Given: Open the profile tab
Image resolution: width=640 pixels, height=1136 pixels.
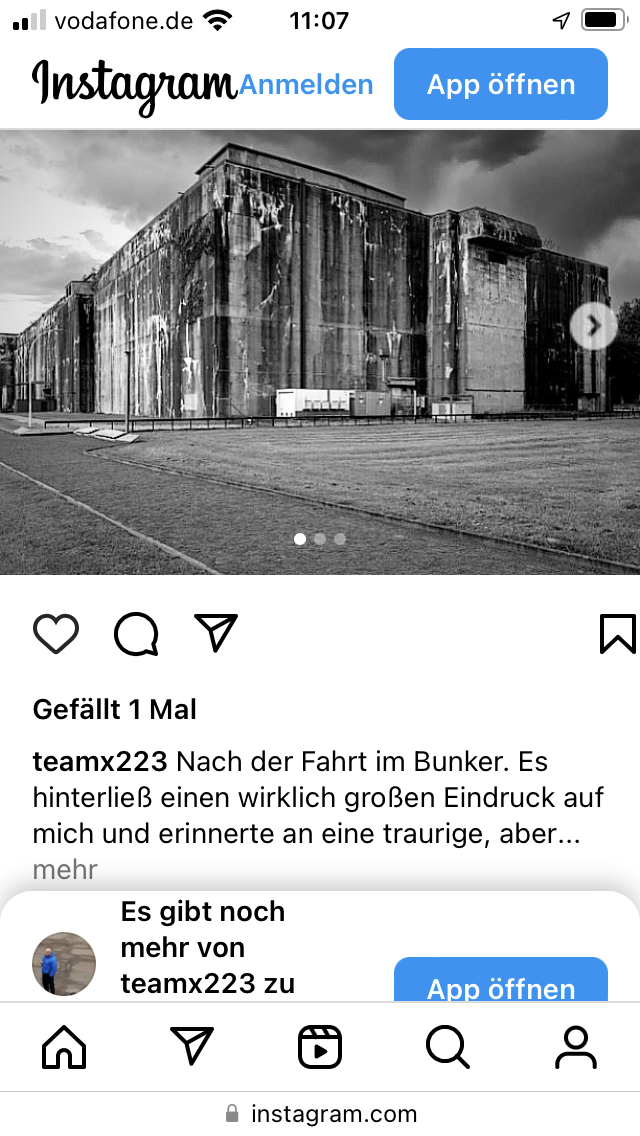Looking at the screenshot, I should [x=575, y=1048].
